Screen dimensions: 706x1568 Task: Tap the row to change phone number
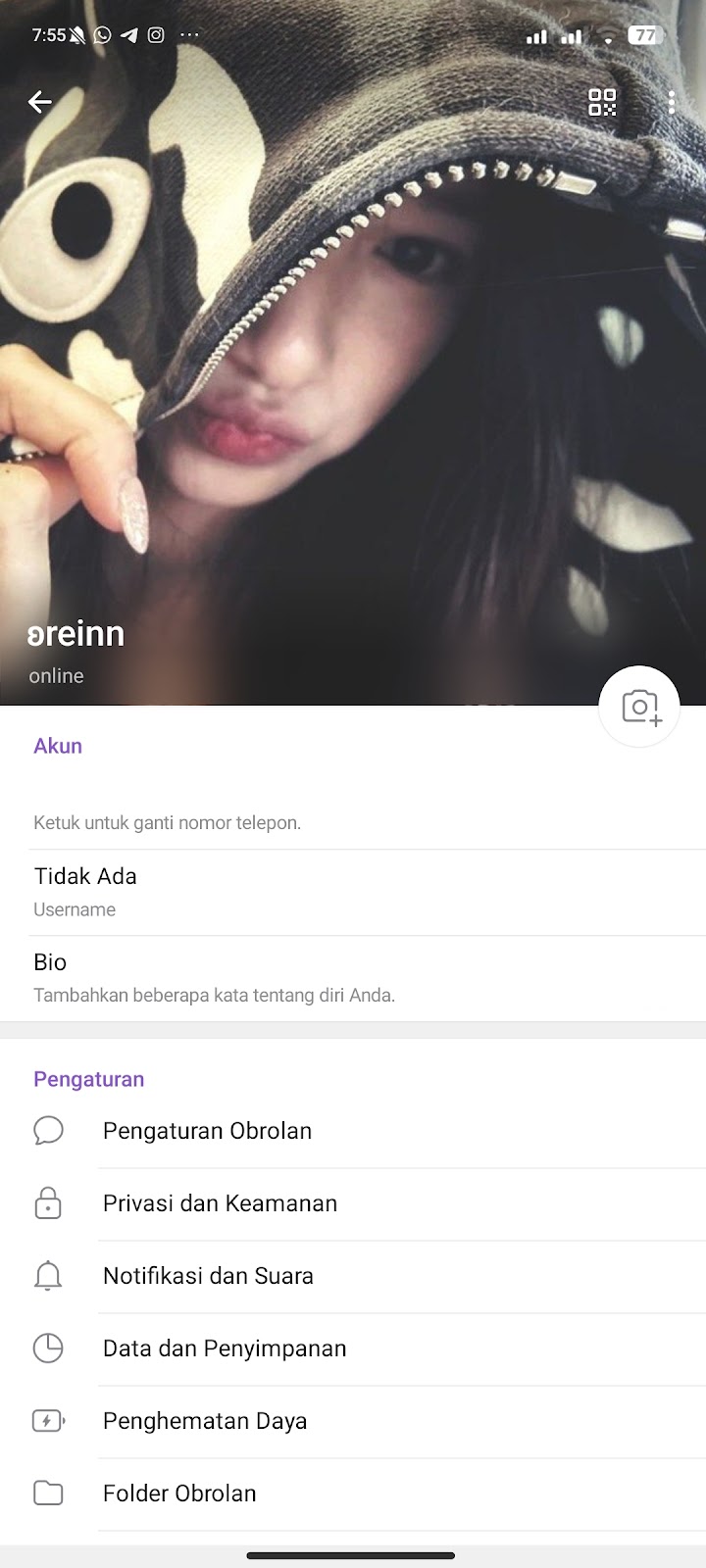[353, 808]
